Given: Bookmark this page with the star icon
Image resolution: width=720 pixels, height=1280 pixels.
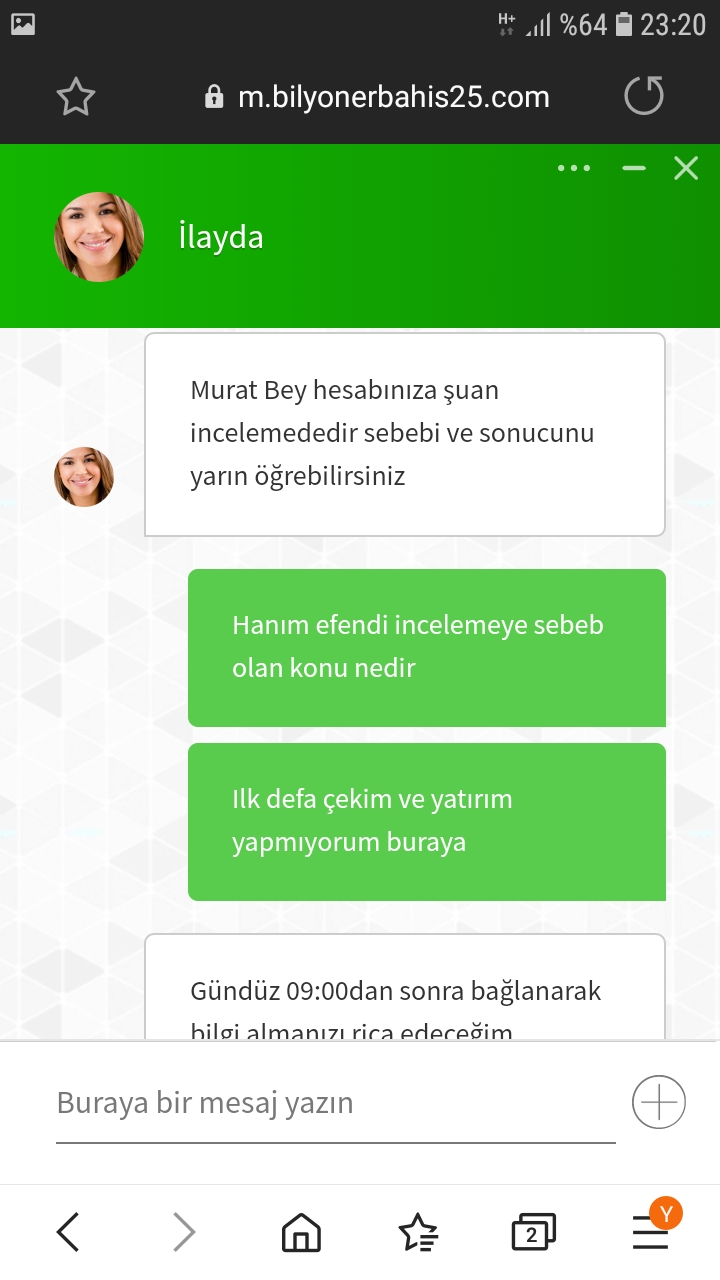Looking at the screenshot, I should coord(76,97).
